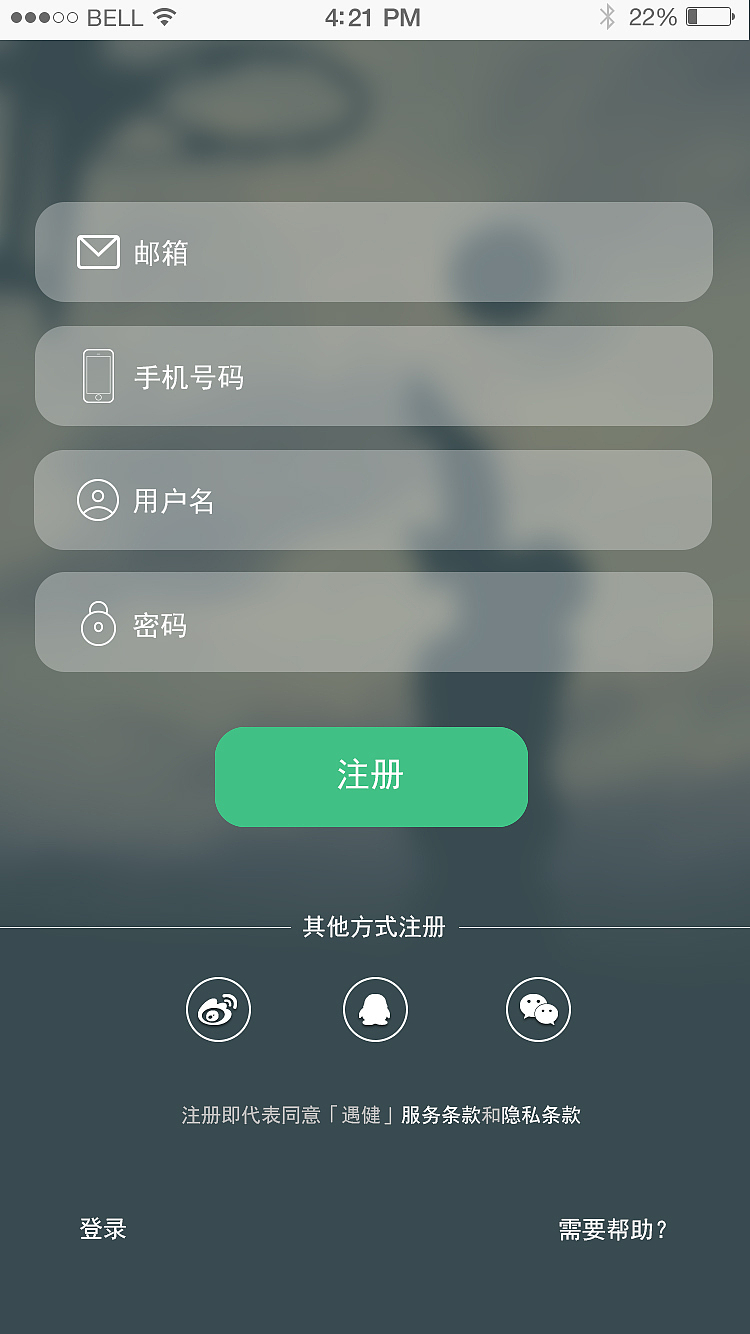Sign up with WeChat using its icon

(538, 1010)
